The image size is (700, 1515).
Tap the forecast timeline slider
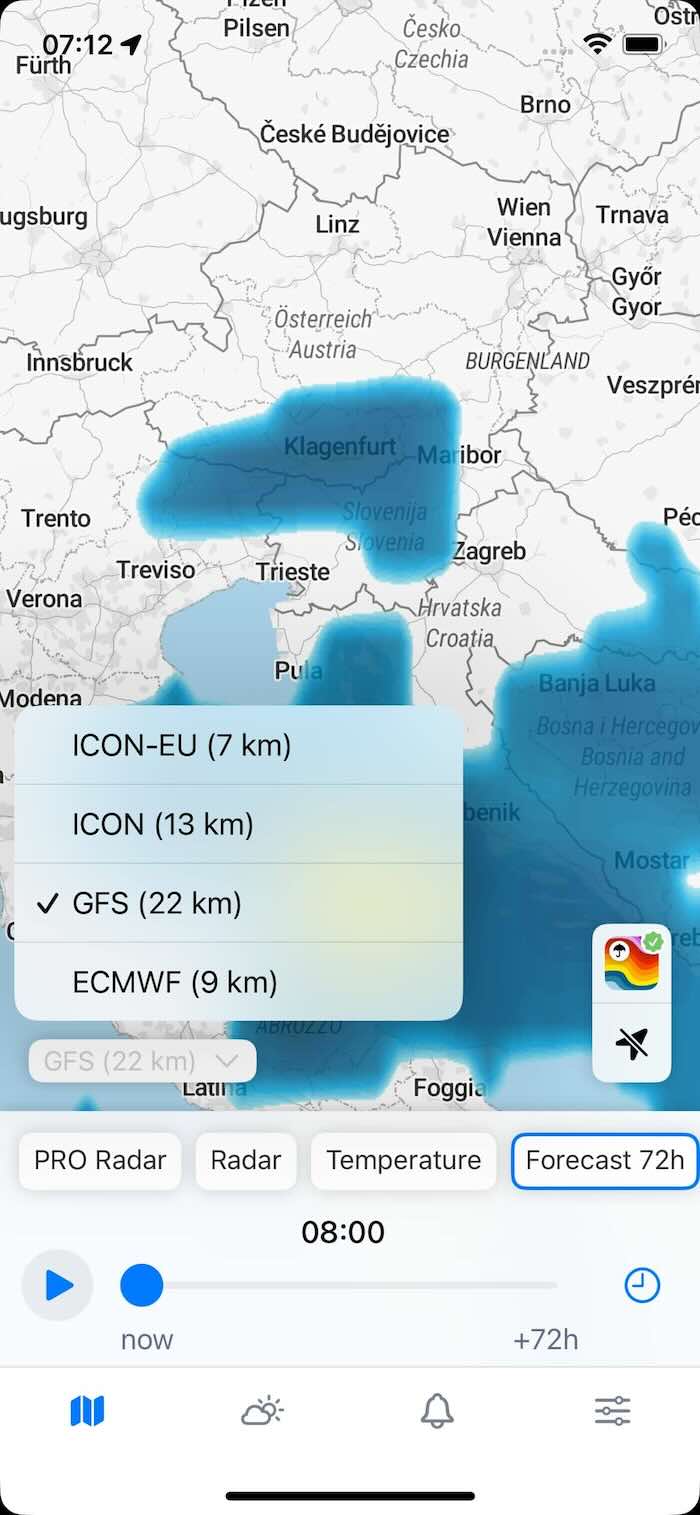tap(340, 1285)
